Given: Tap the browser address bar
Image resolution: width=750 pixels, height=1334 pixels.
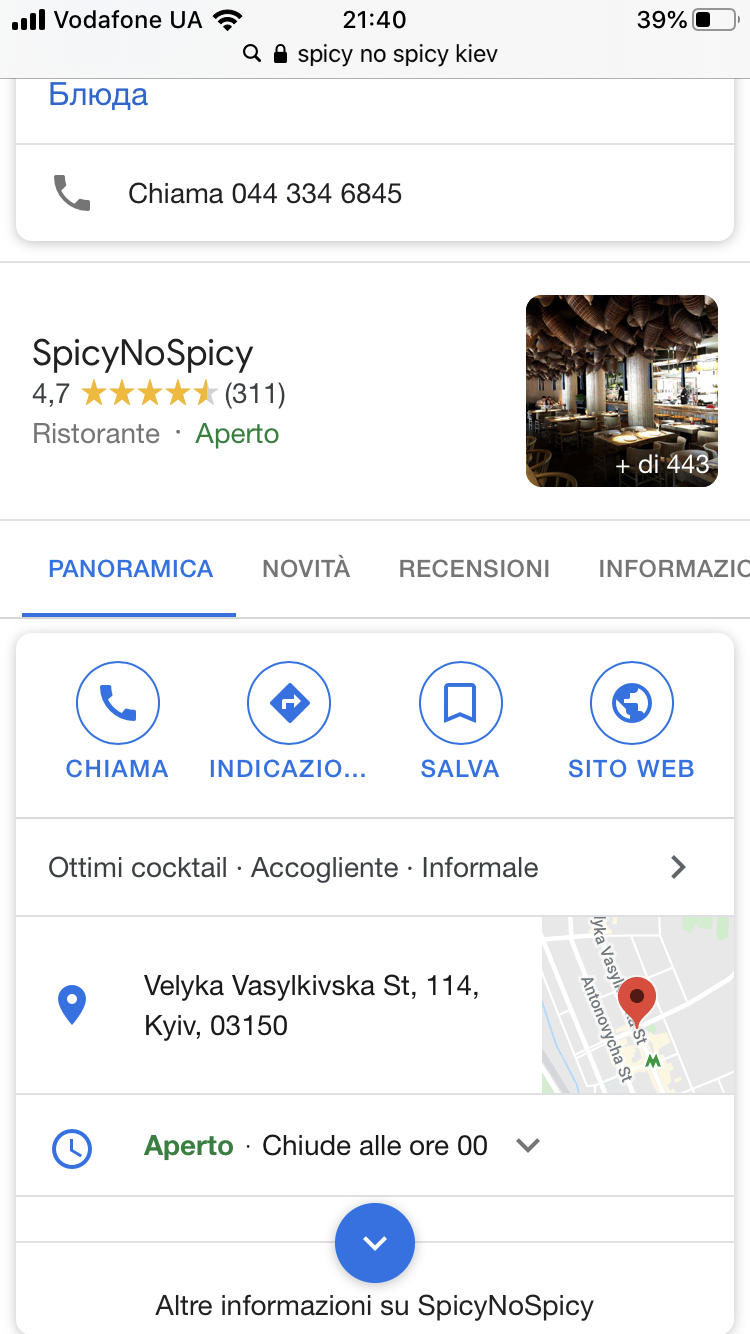Looking at the screenshot, I should click(375, 54).
